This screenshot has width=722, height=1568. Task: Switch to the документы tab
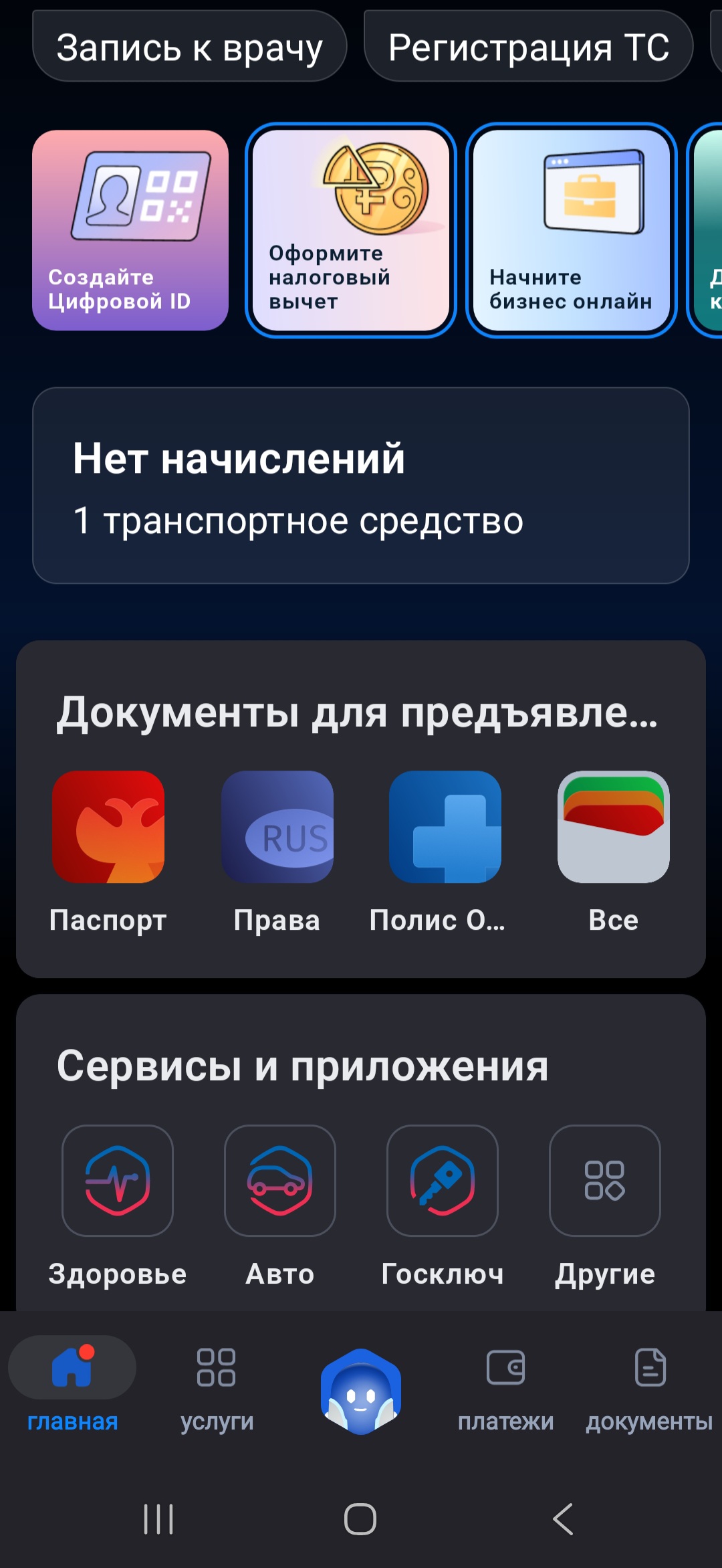tap(650, 1383)
